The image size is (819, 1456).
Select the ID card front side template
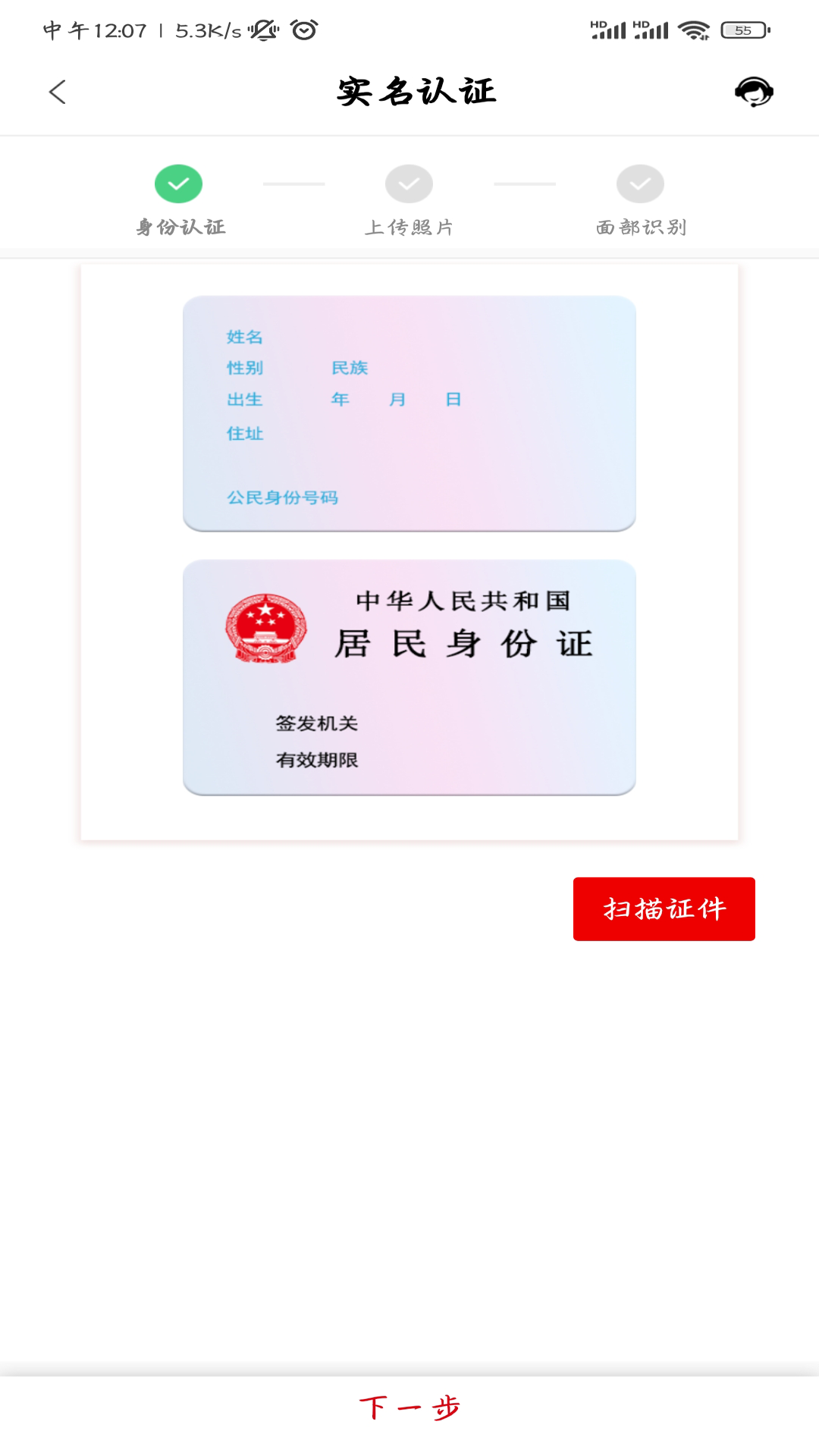(409, 413)
